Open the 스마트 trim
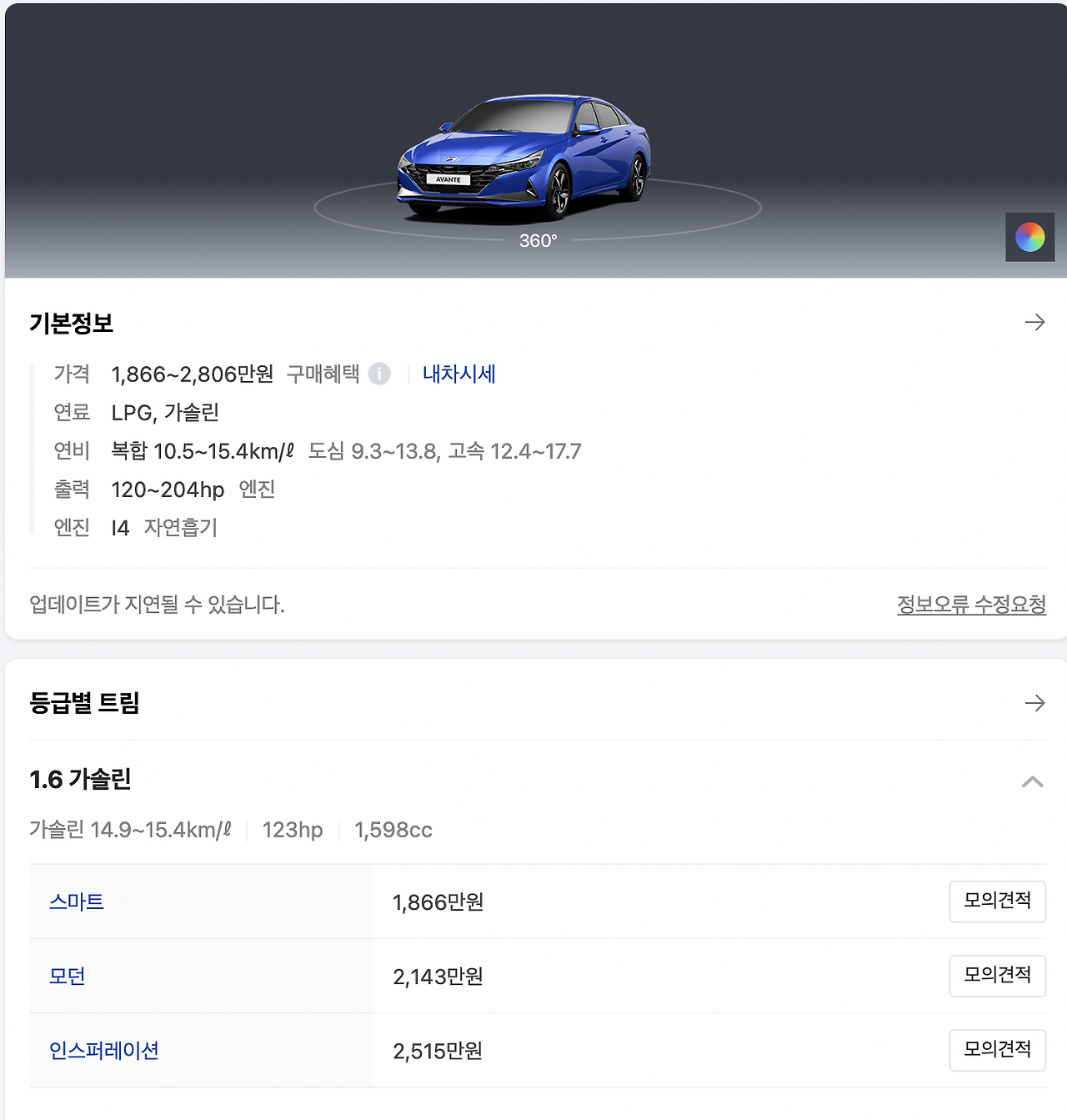 pyautogui.click(x=77, y=902)
